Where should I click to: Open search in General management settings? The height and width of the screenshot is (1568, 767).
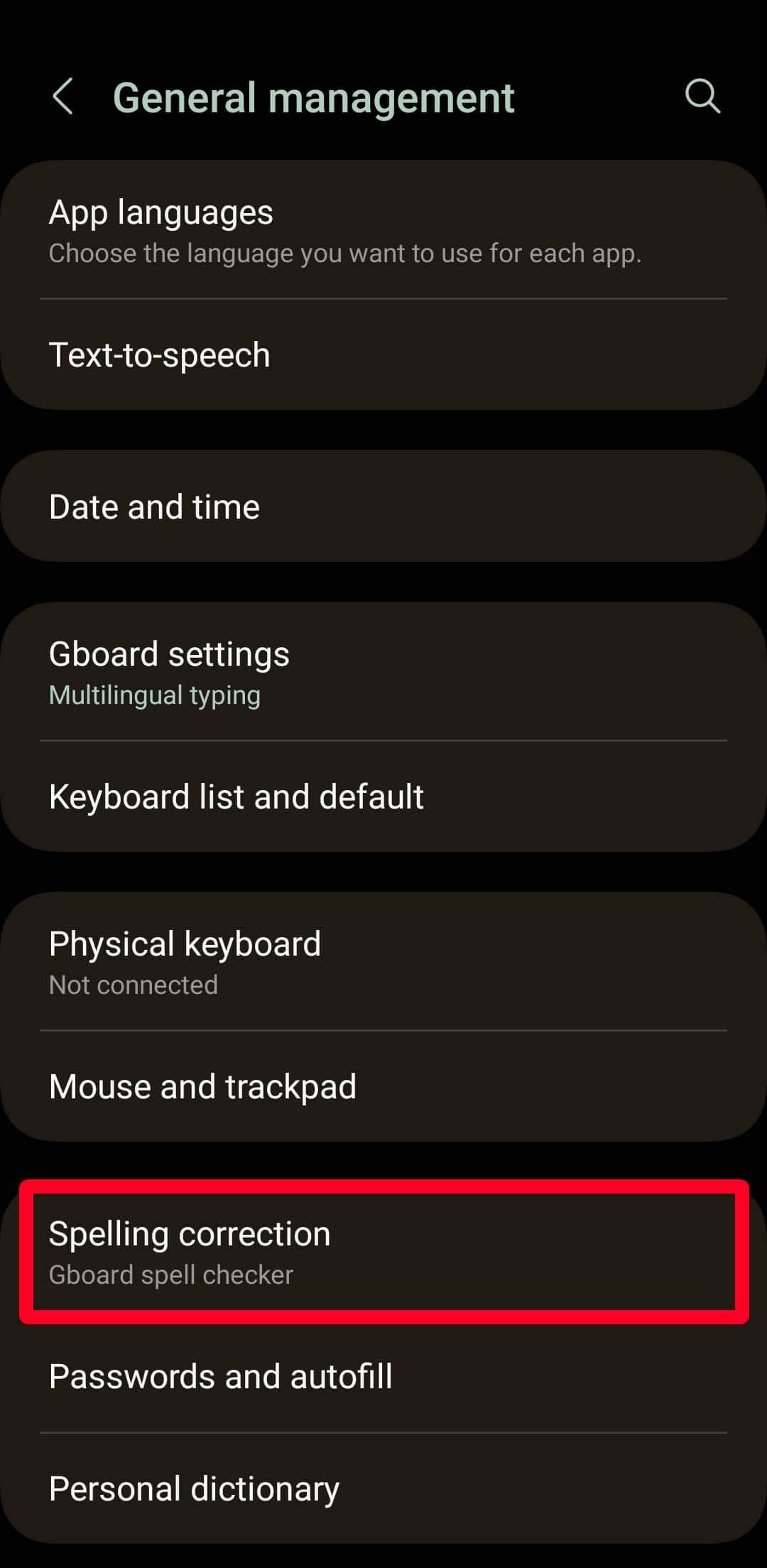pos(702,97)
